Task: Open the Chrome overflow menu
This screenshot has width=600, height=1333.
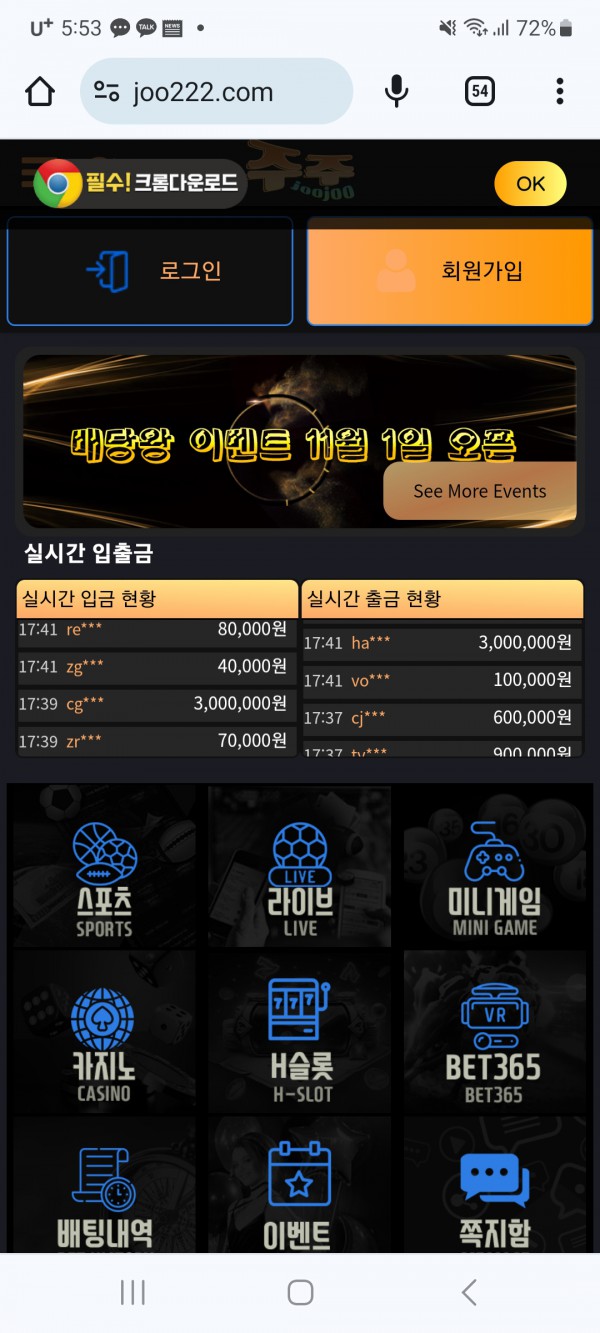Action: [x=559, y=92]
